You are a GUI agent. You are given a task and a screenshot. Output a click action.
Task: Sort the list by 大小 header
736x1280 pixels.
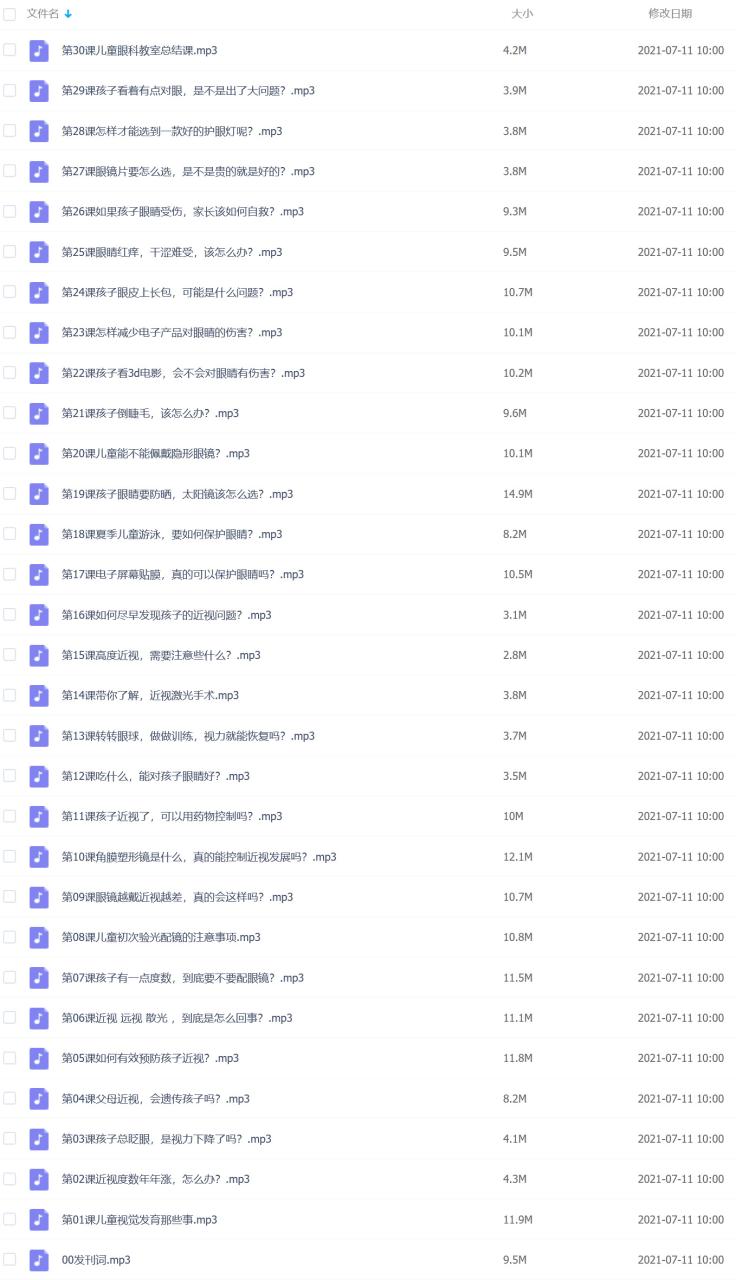[522, 14]
